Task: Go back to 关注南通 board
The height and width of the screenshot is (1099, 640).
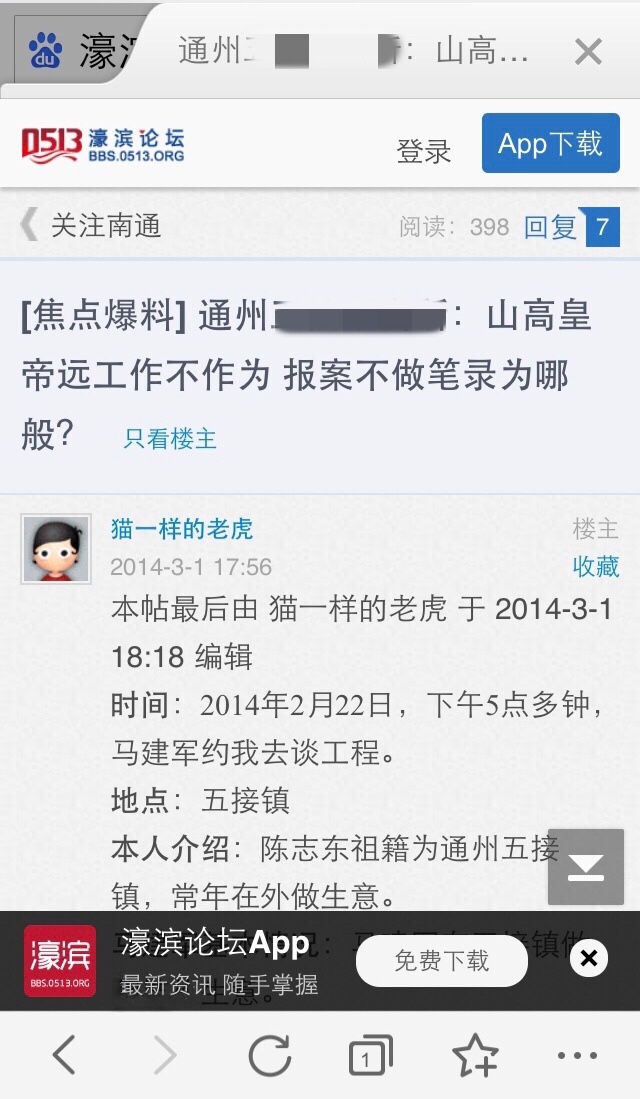Action: click(x=92, y=226)
